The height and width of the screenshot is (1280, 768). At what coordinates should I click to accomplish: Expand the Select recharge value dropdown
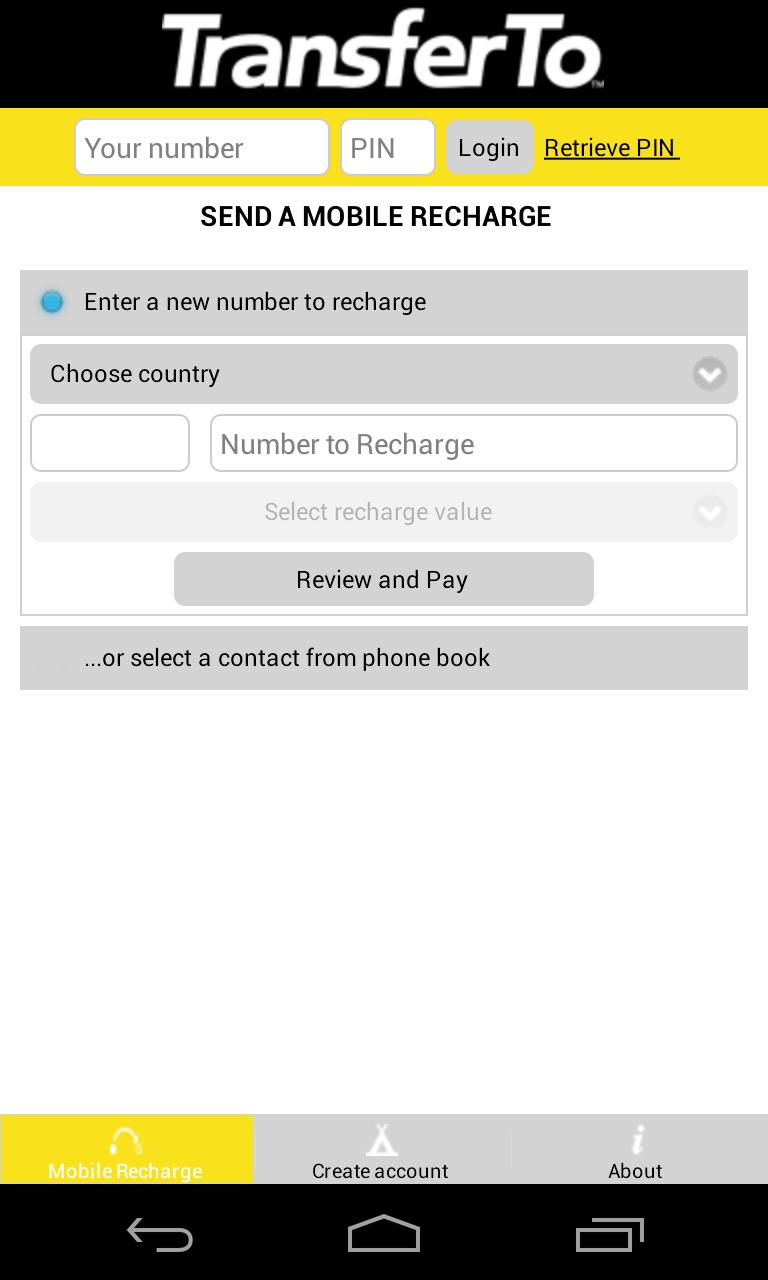pyautogui.click(x=383, y=511)
